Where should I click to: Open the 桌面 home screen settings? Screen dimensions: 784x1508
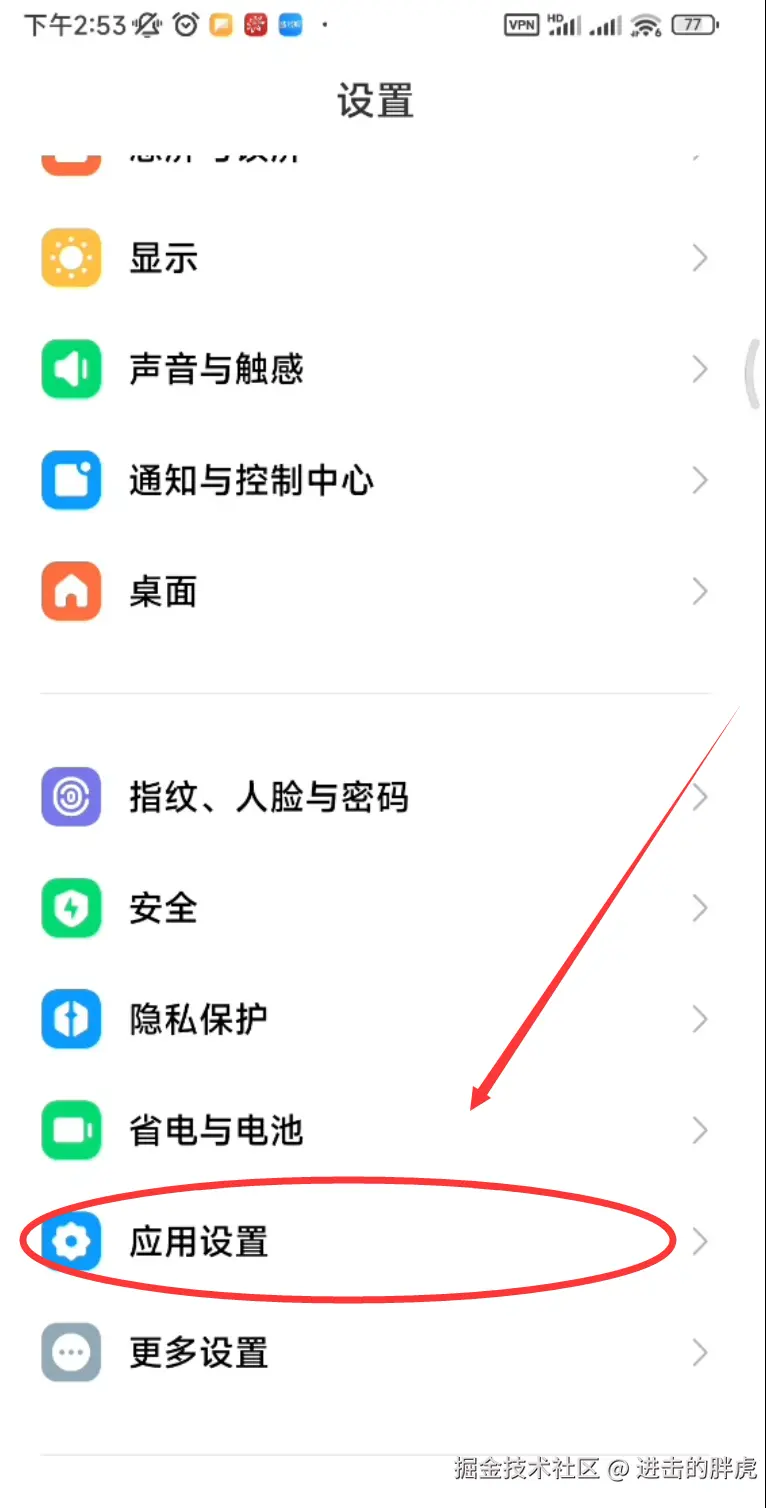[163, 592]
